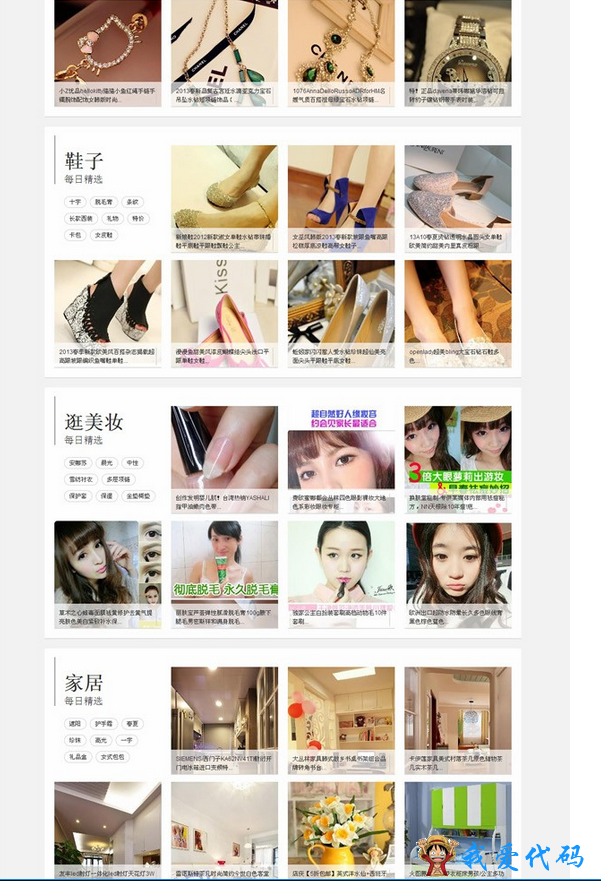
Task: Open the blue high heels product card
Action: [x=341, y=193]
